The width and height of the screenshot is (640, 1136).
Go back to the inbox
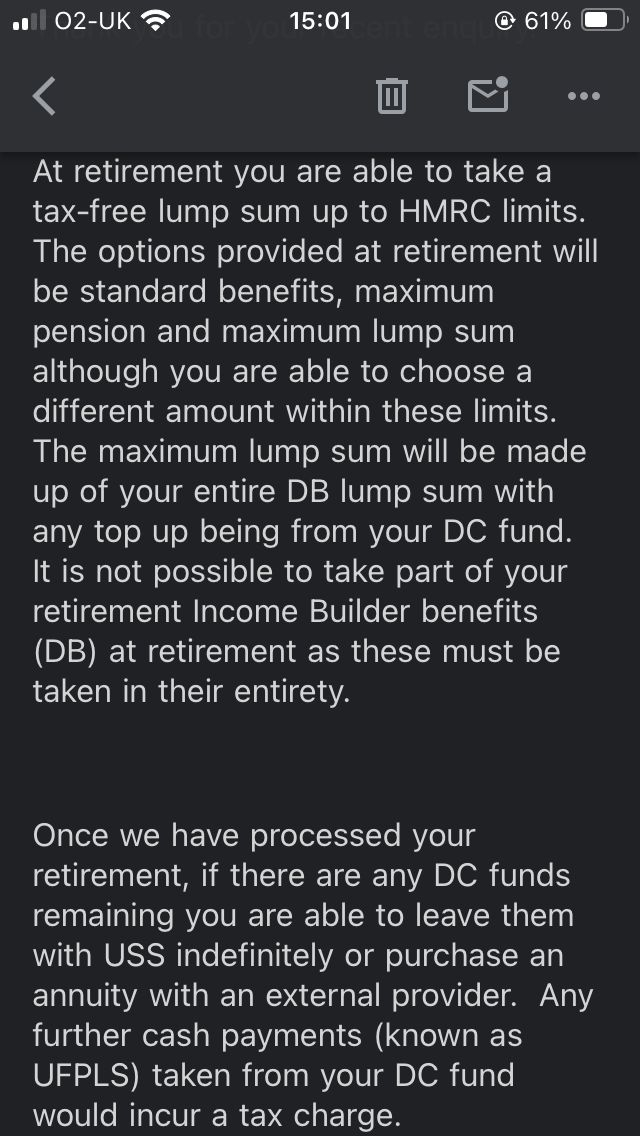tap(45, 96)
